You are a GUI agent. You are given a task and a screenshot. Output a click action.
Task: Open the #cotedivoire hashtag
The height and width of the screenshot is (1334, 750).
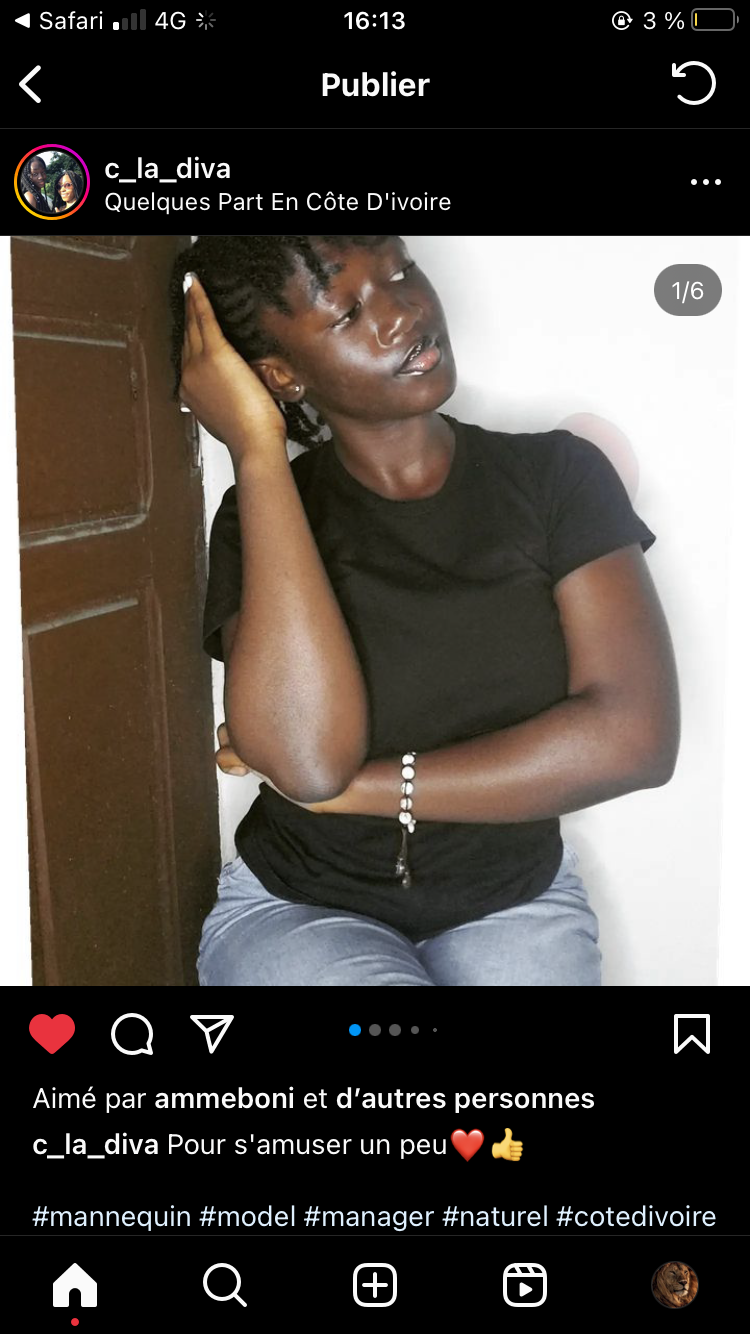636,1216
